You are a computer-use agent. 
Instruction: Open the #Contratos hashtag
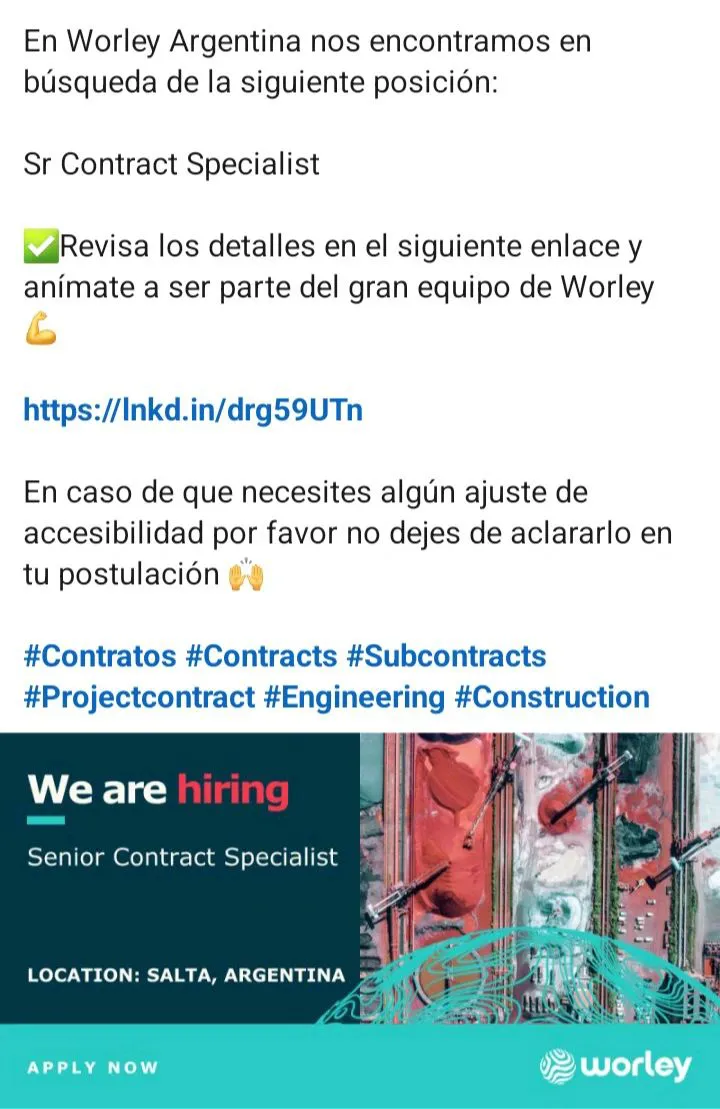tap(100, 657)
